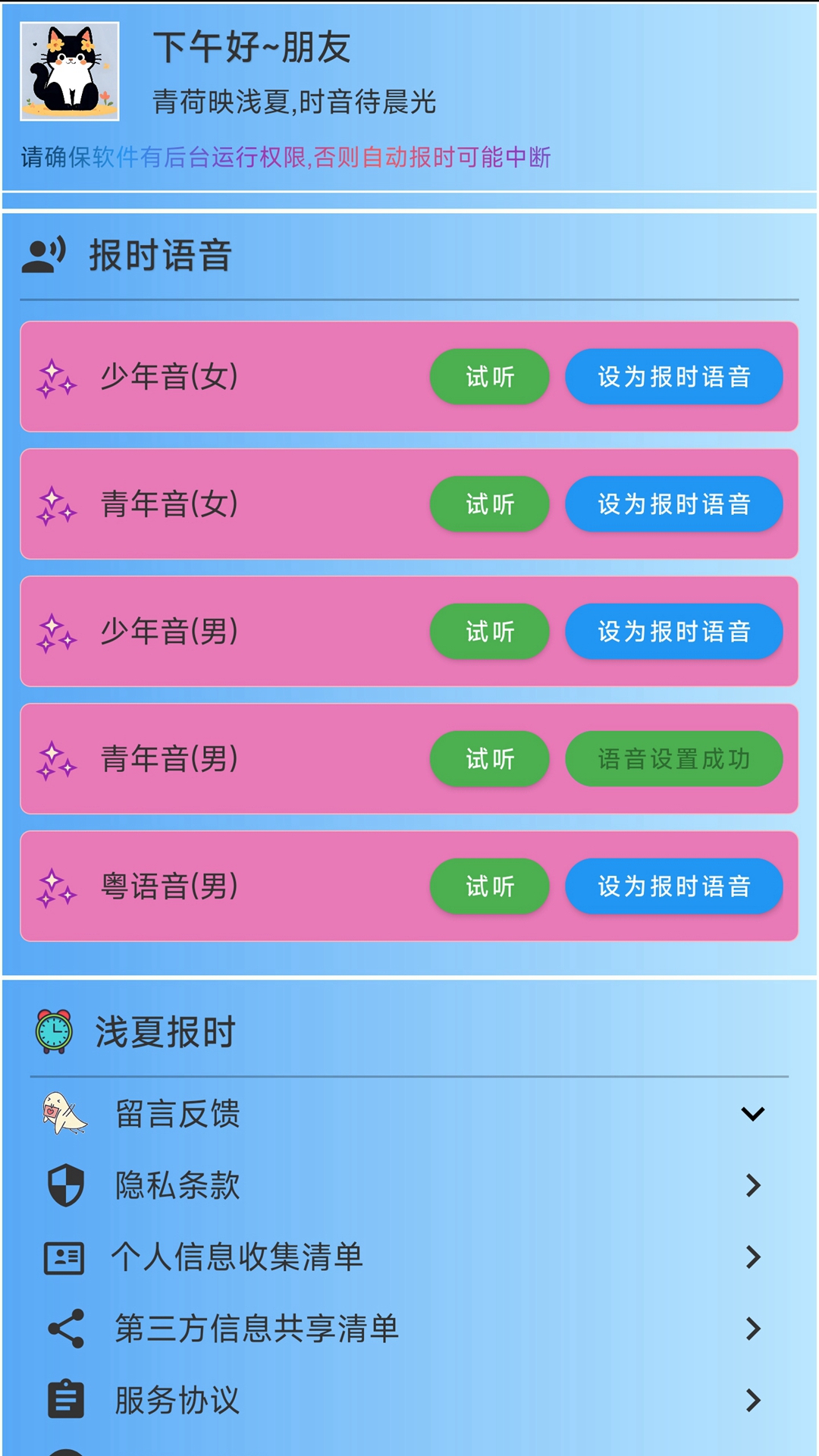
Task: Open 隐私条款 using the right arrow
Action: [752, 1185]
